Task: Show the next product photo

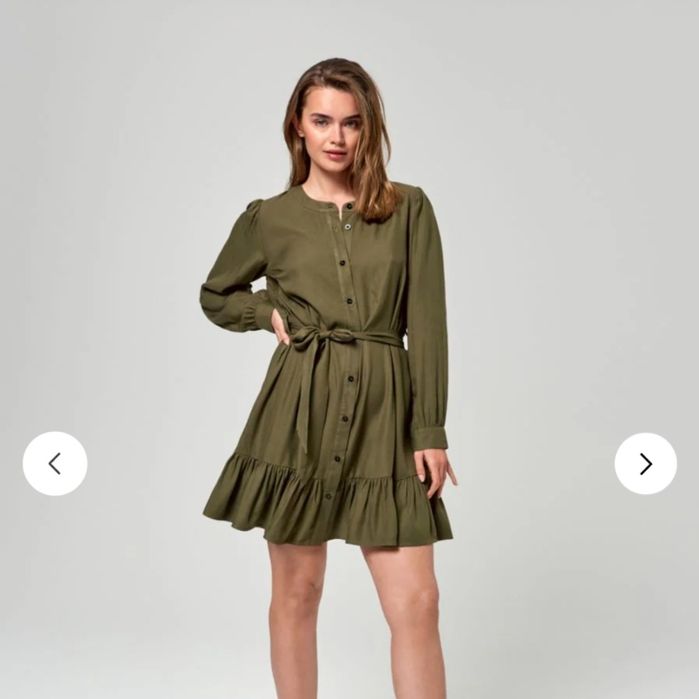Action: click(x=645, y=463)
